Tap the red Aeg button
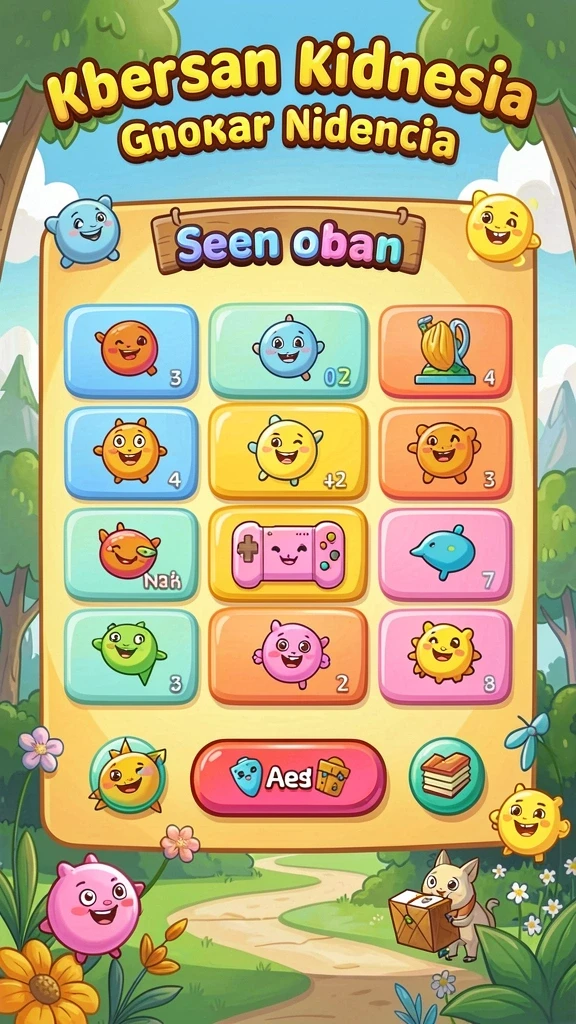The height and width of the screenshot is (1024, 576). point(288,778)
